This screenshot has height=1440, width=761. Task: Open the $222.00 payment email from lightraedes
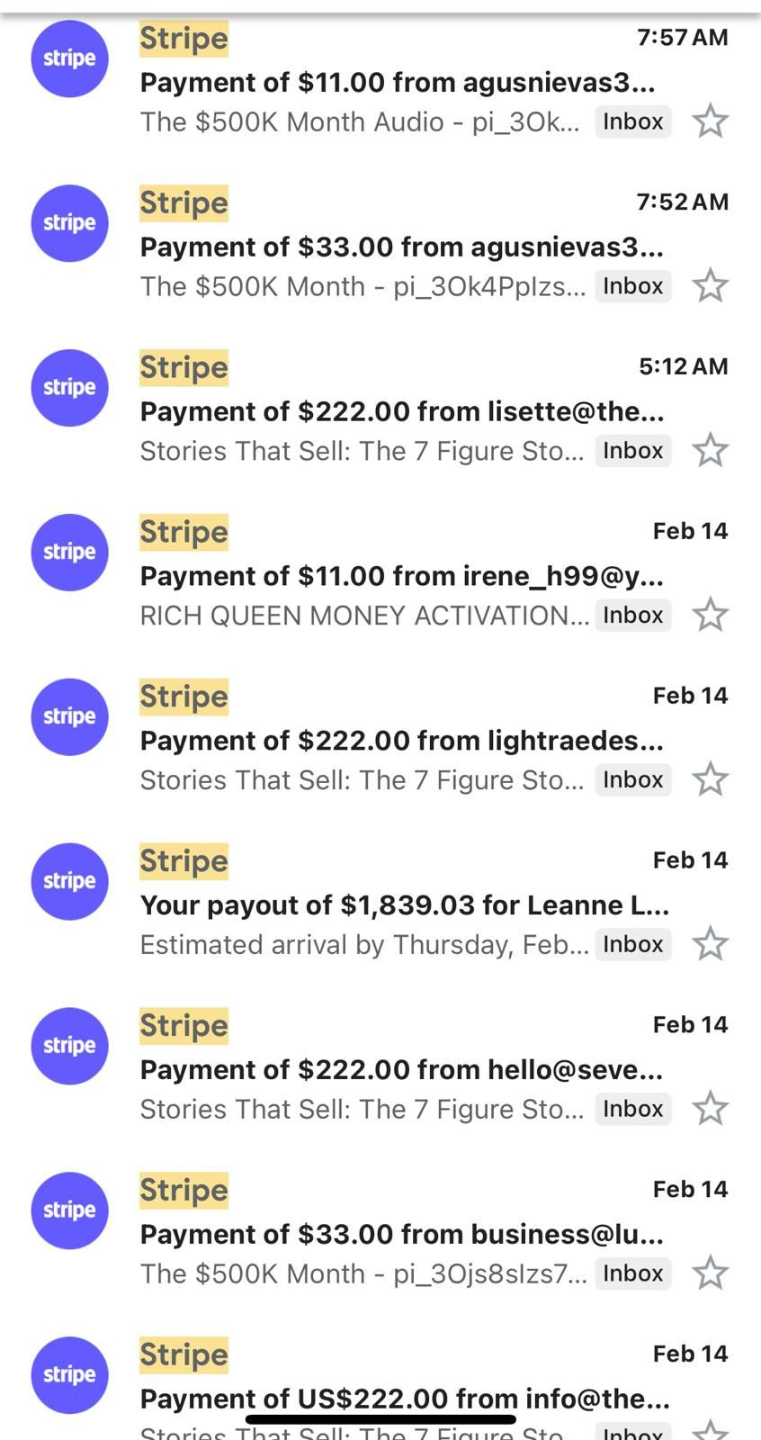pos(400,741)
